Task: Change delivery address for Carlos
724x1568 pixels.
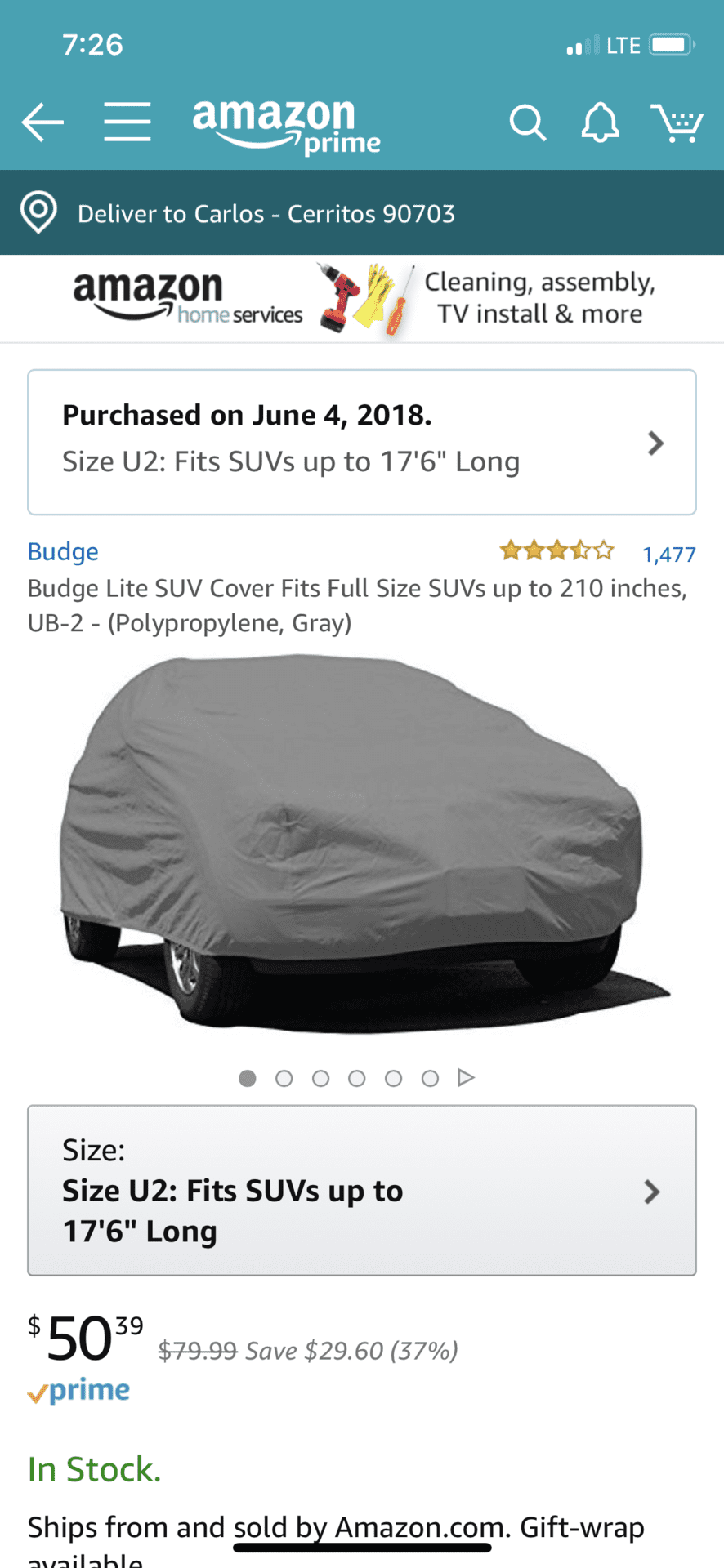Action: pyautogui.click(x=362, y=213)
